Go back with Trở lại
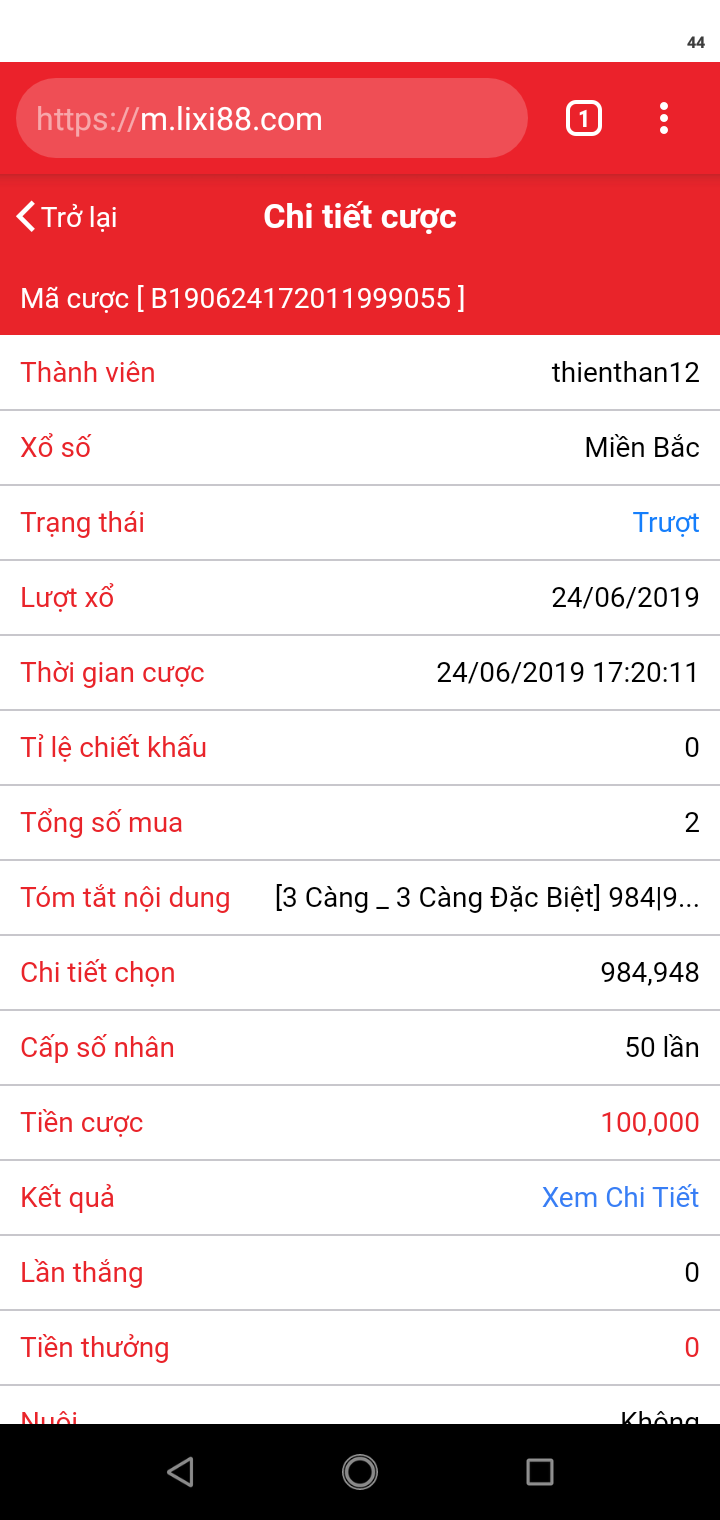The width and height of the screenshot is (720, 1520). click(68, 217)
